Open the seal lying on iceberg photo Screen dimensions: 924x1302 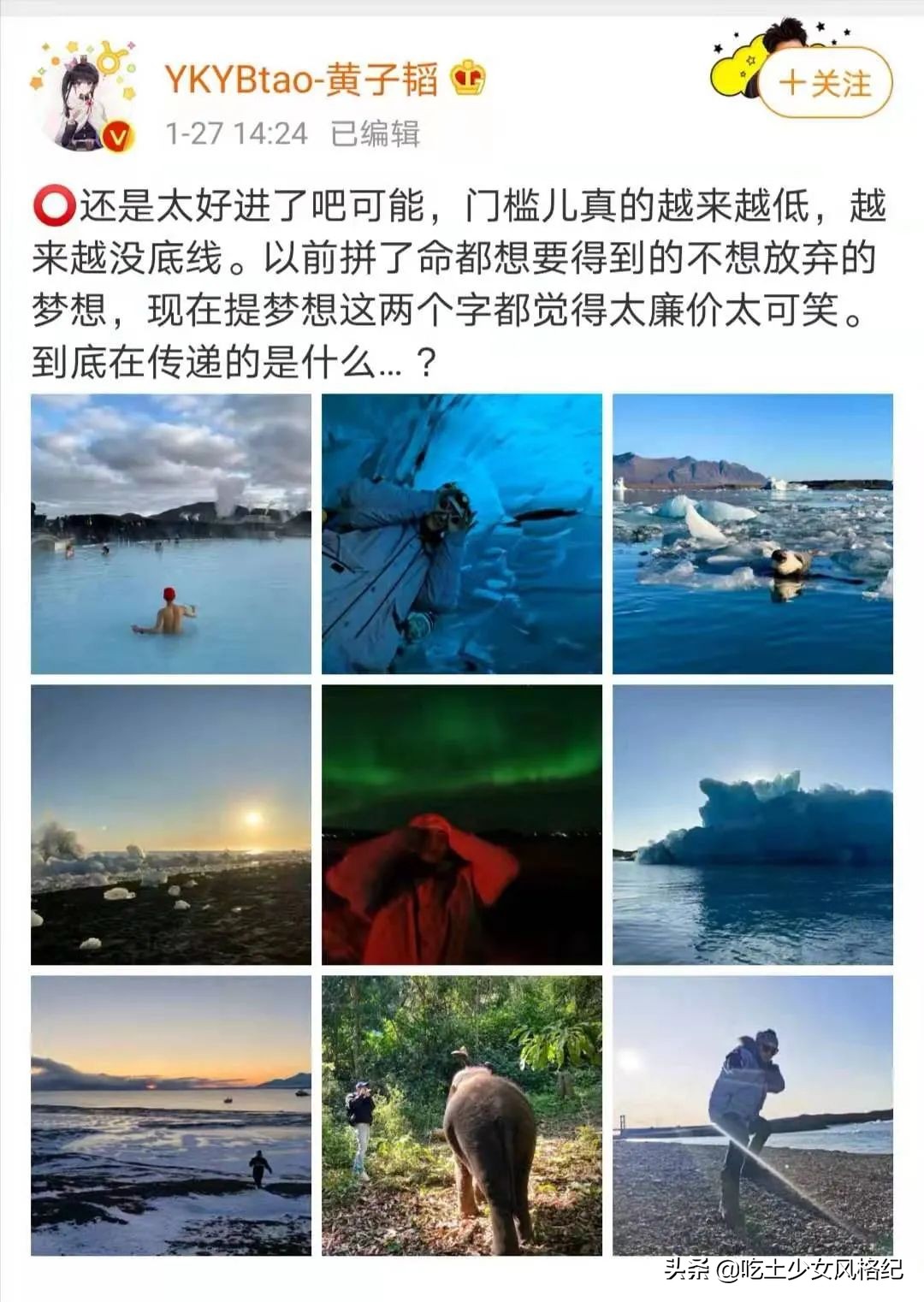click(x=751, y=530)
